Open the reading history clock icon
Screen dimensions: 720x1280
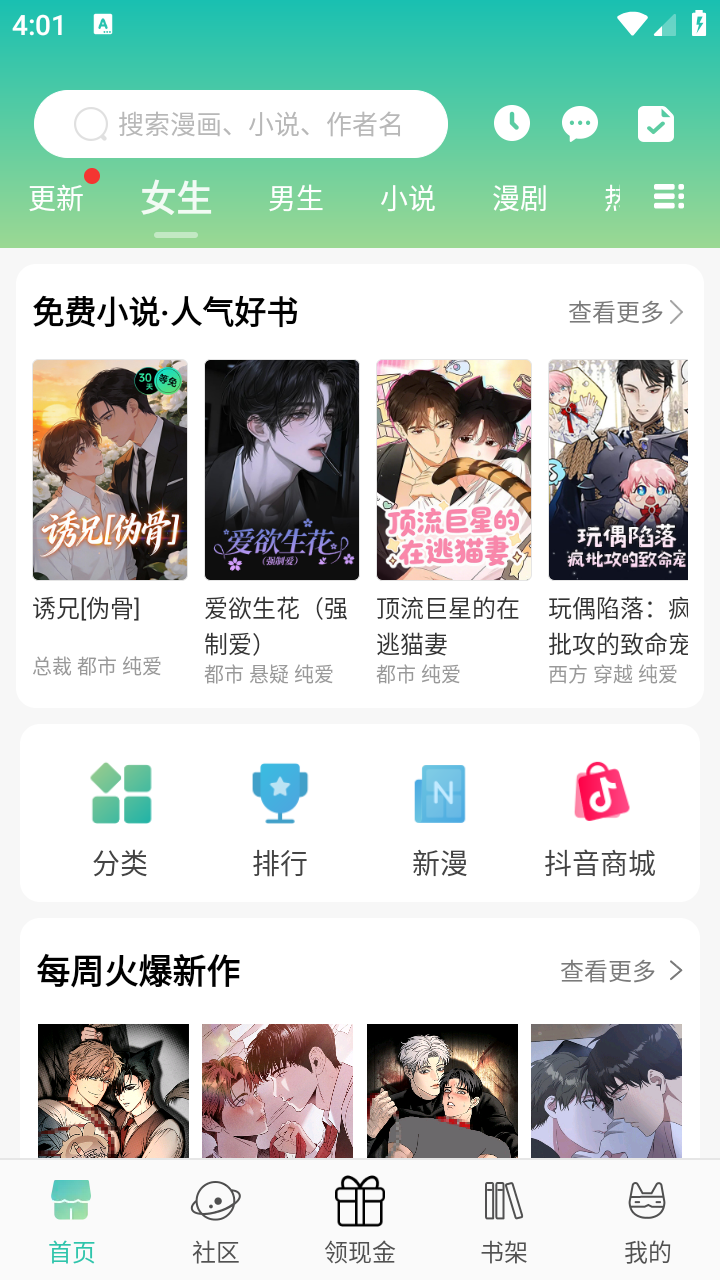pyautogui.click(x=510, y=123)
